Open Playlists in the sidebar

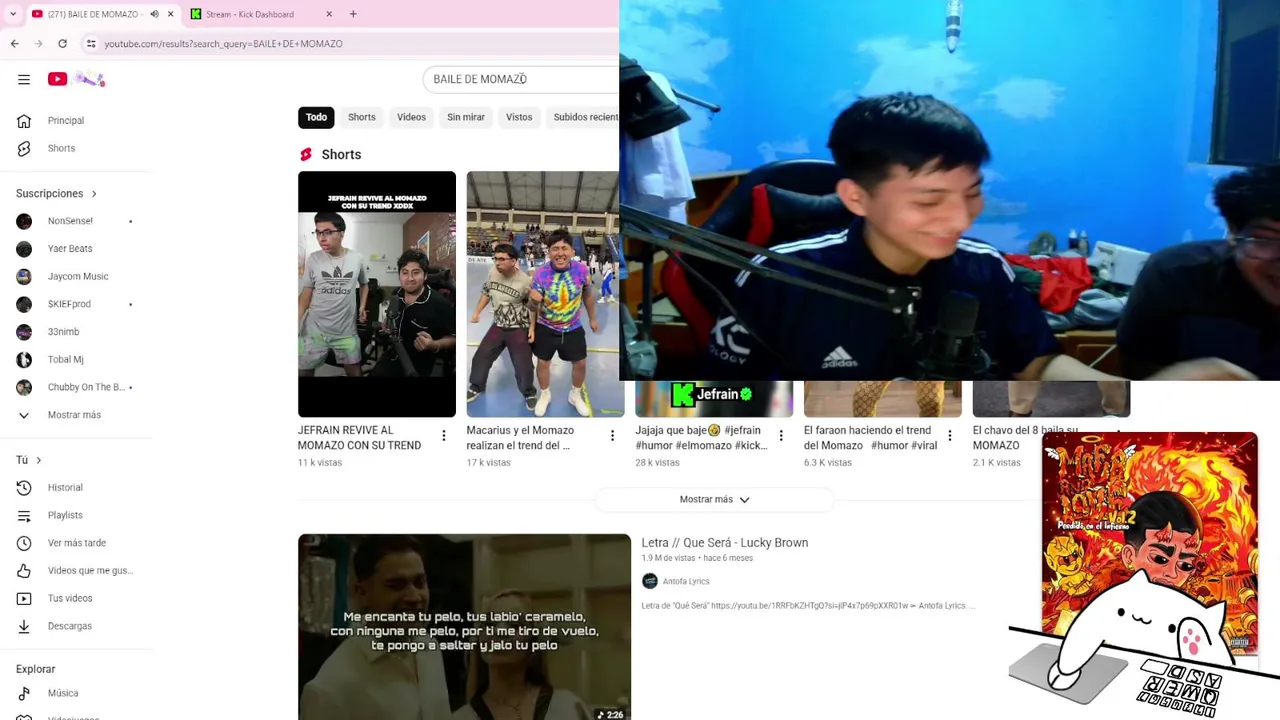(65, 515)
